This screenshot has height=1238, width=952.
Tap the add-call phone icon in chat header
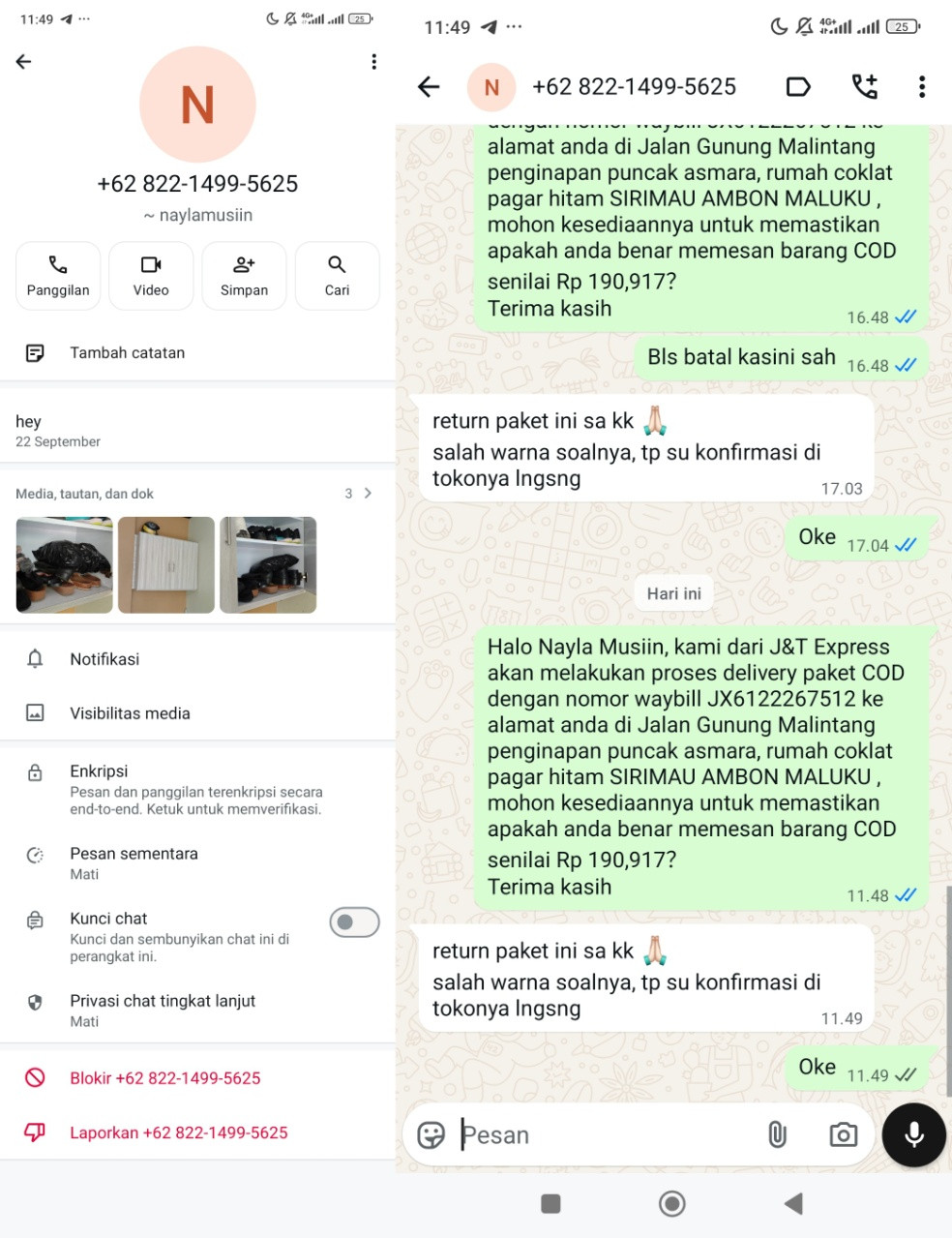click(864, 87)
